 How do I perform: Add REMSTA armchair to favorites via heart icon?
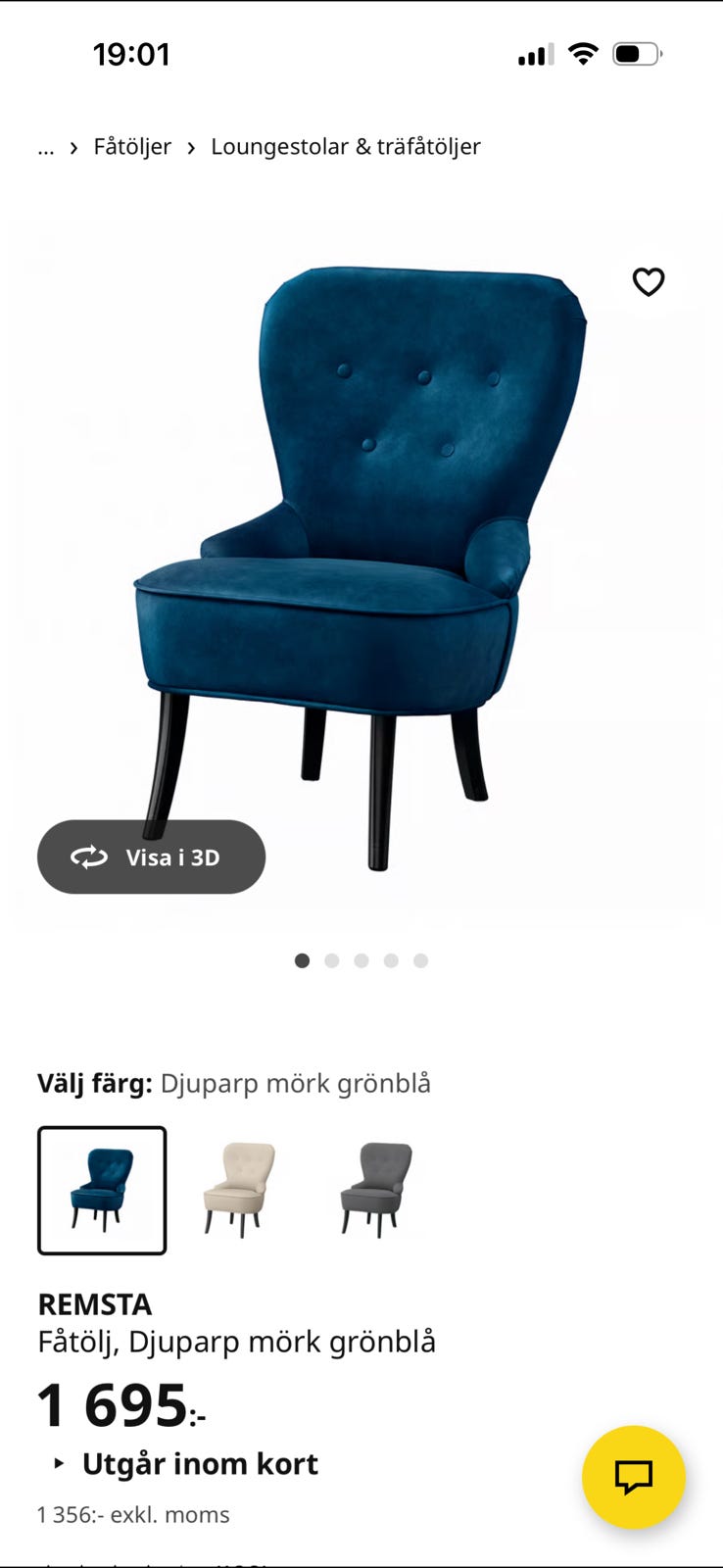[649, 282]
